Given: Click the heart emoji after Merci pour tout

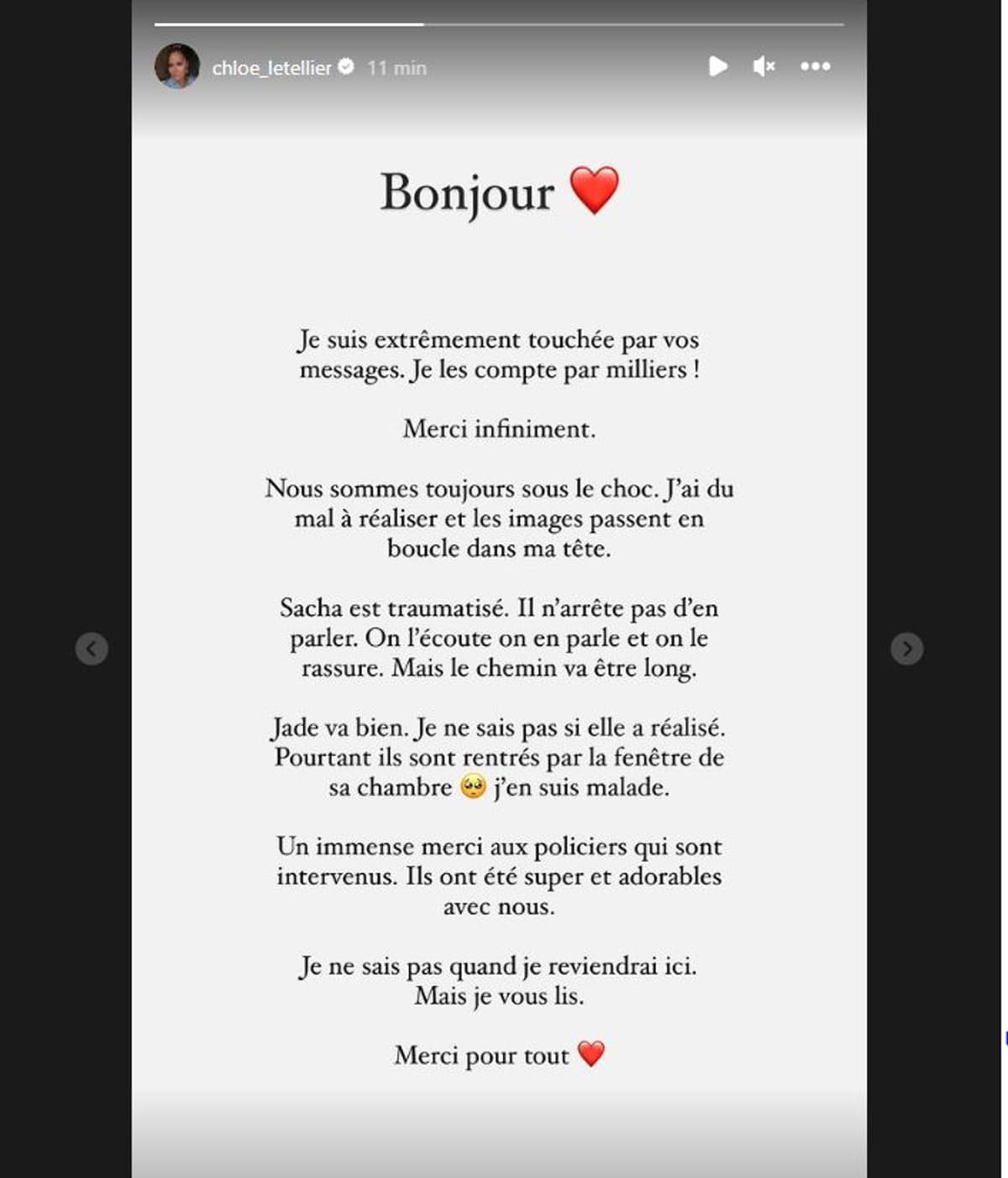Looking at the screenshot, I should [x=591, y=1055].
